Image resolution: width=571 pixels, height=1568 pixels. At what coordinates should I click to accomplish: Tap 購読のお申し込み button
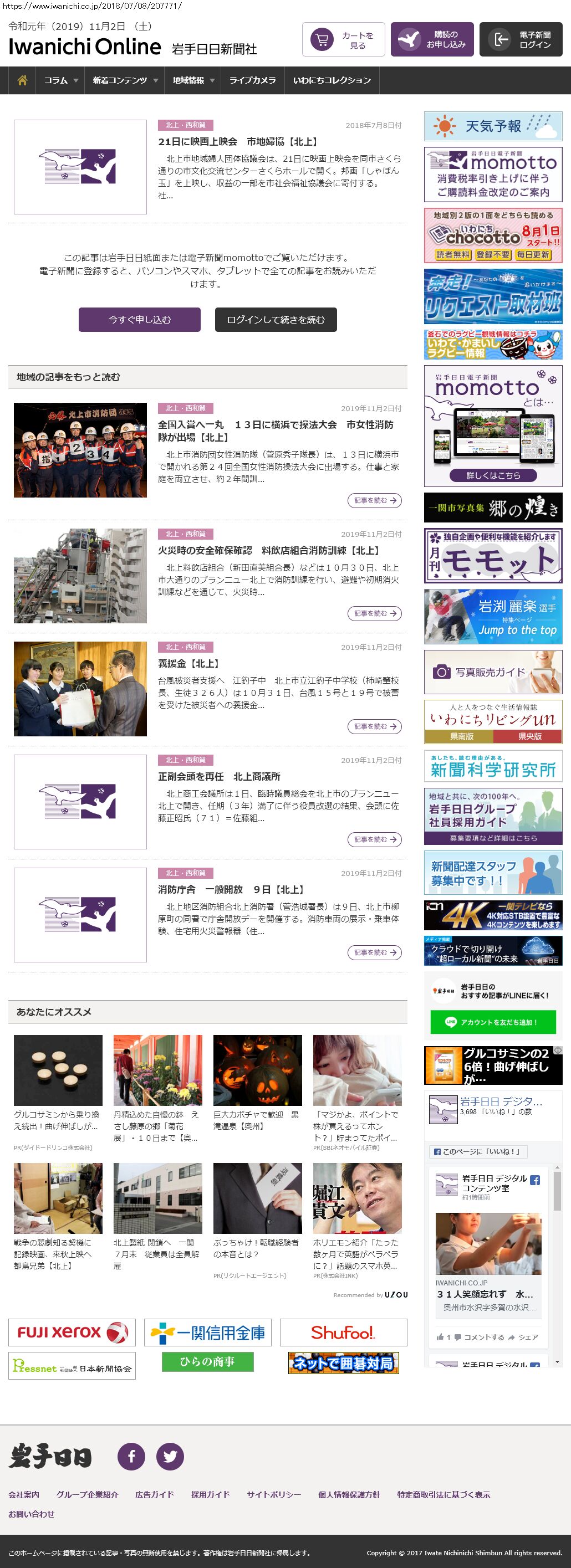coord(432,39)
